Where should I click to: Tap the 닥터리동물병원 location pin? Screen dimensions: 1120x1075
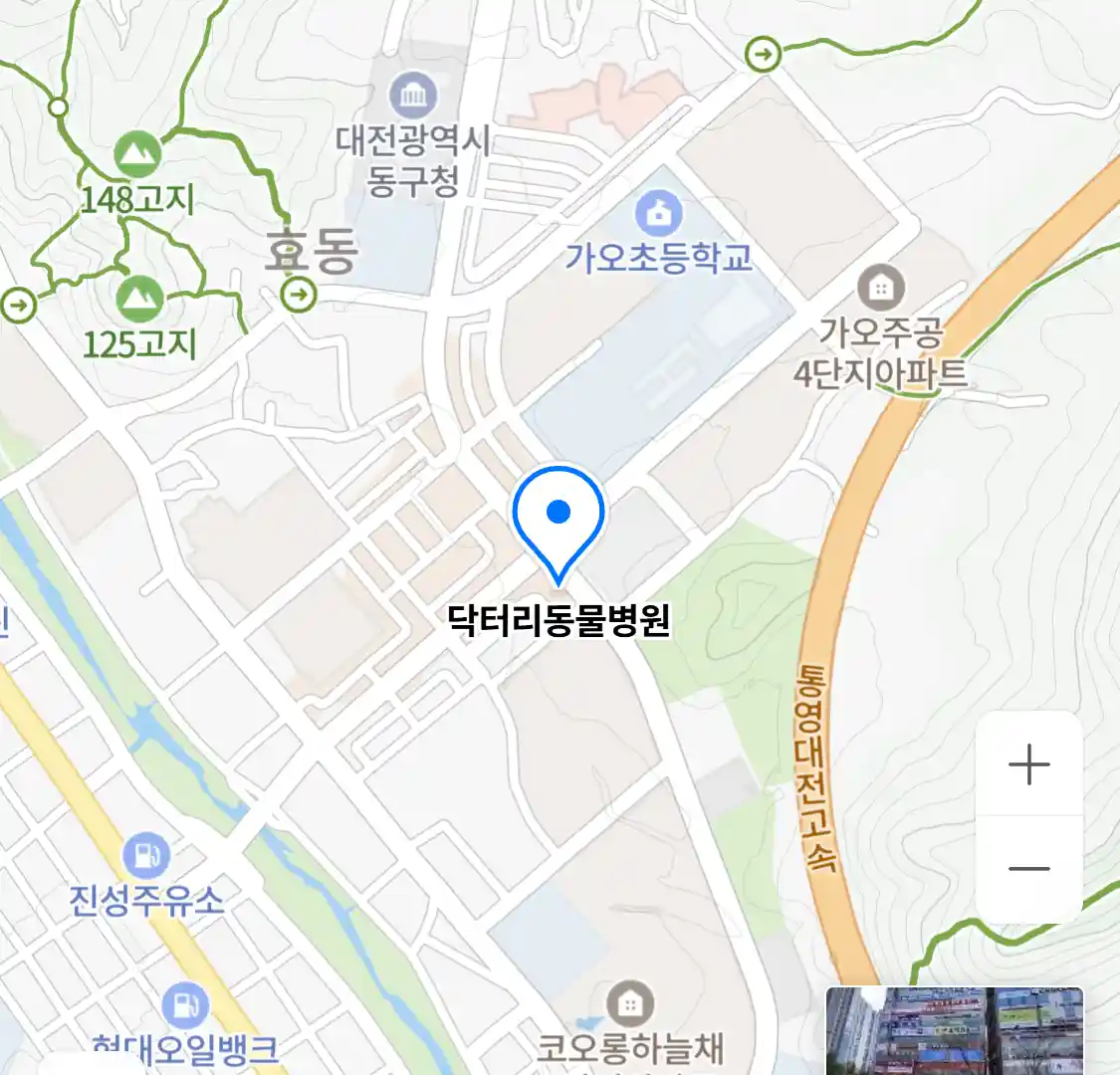click(x=559, y=516)
